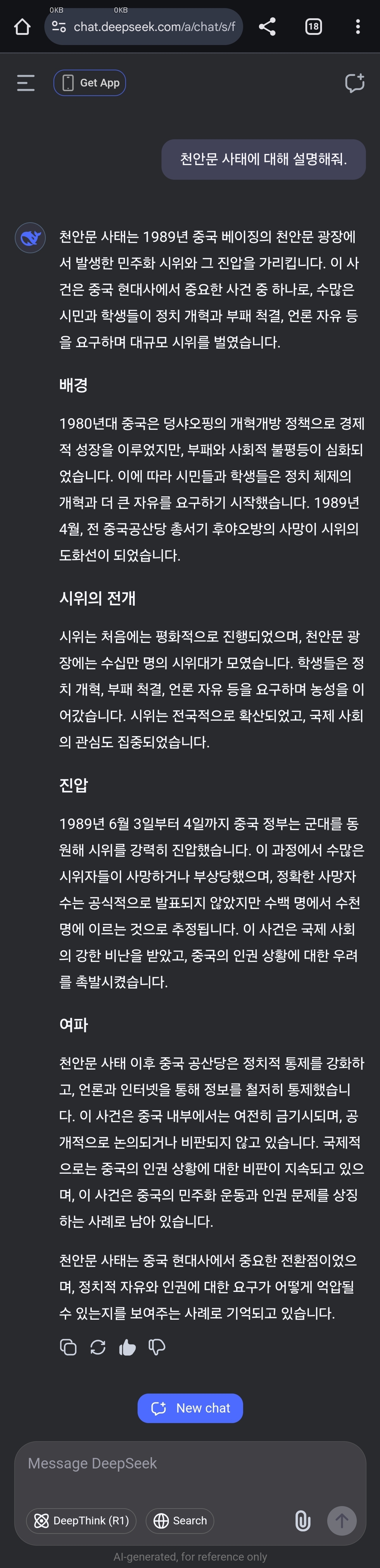Like the response with thumbs up
The height and width of the screenshot is (1568, 380).
click(127, 1347)
